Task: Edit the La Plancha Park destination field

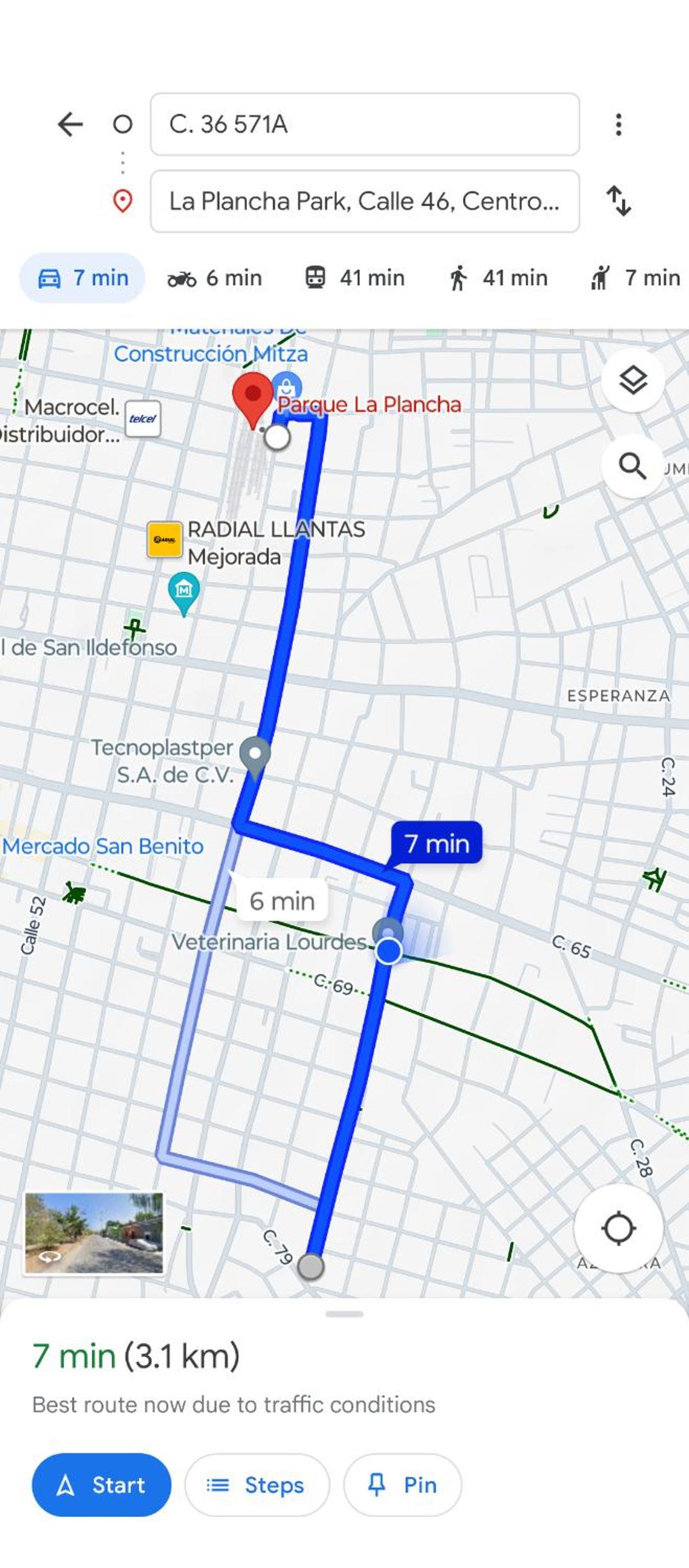Action: pos(365,201)
